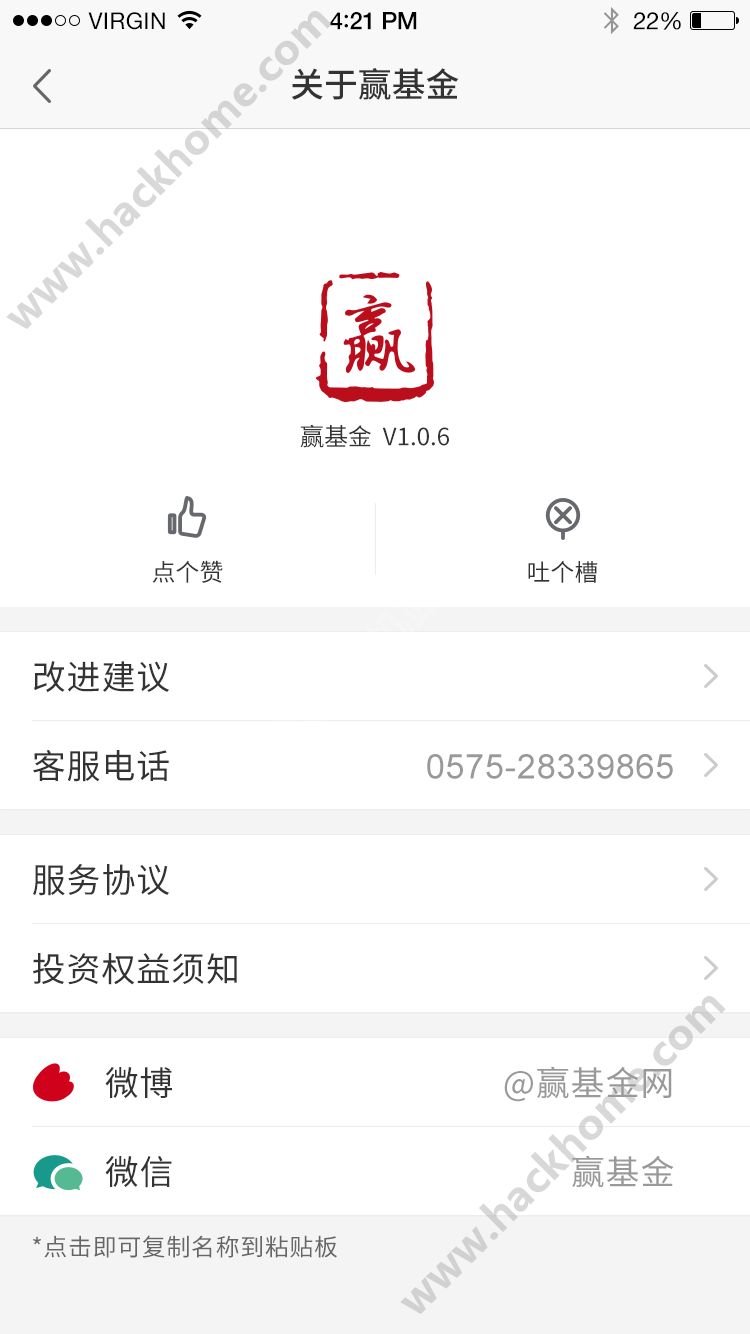Call customer service via 客服电话
The image size is (750, 1334).
375,766
